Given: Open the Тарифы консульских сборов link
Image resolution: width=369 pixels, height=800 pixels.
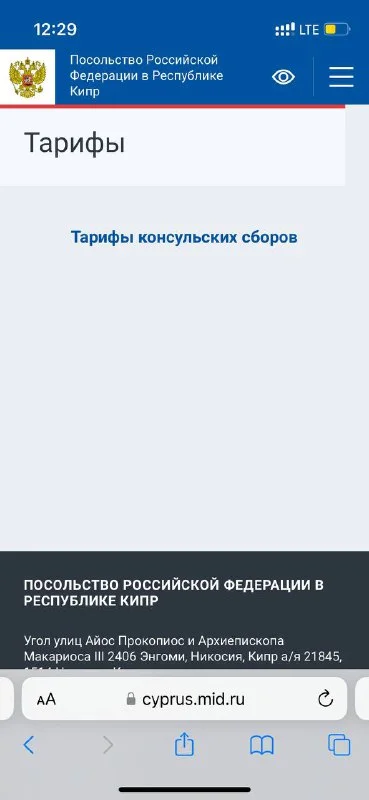Looking at the screenshot, I should [184, 237].
